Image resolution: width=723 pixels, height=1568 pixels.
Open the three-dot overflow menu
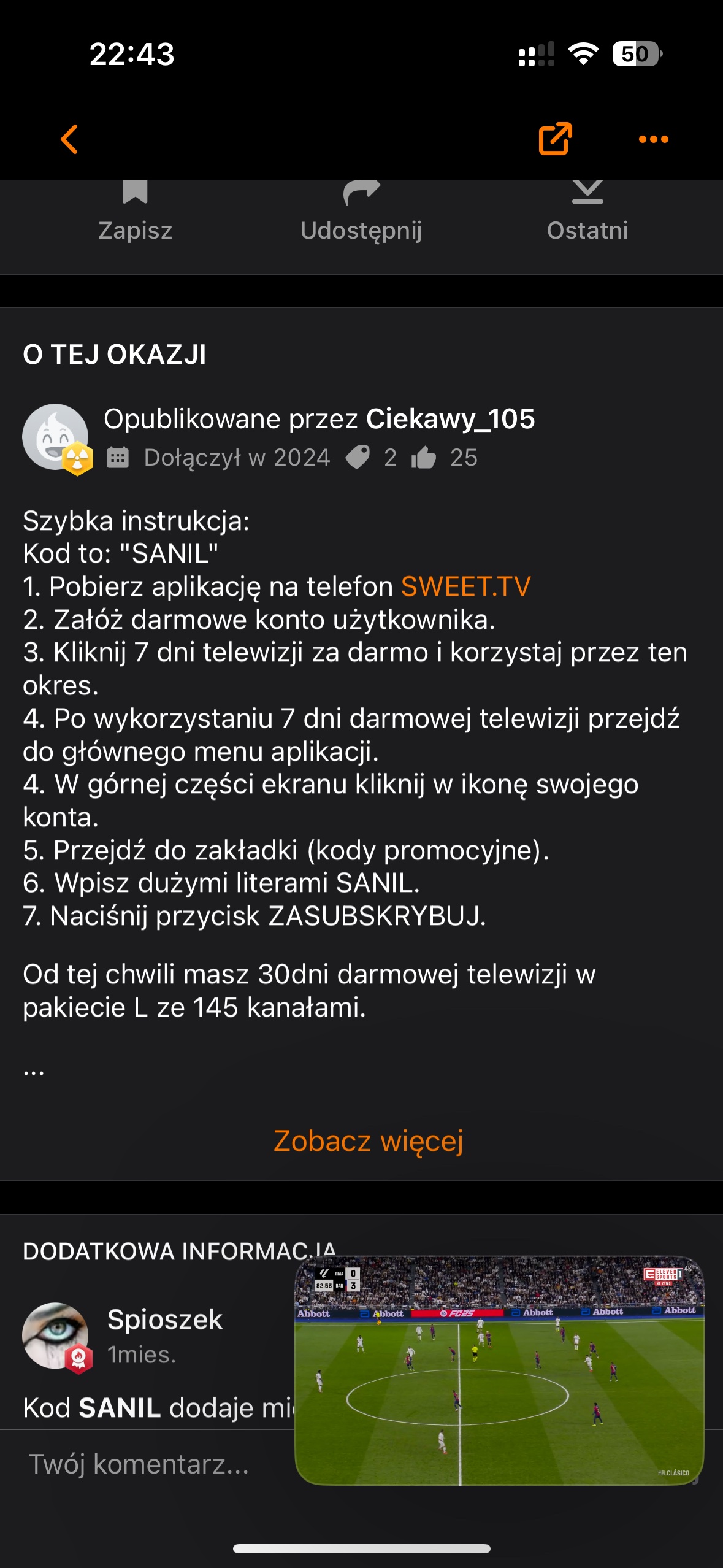(653, 139)
